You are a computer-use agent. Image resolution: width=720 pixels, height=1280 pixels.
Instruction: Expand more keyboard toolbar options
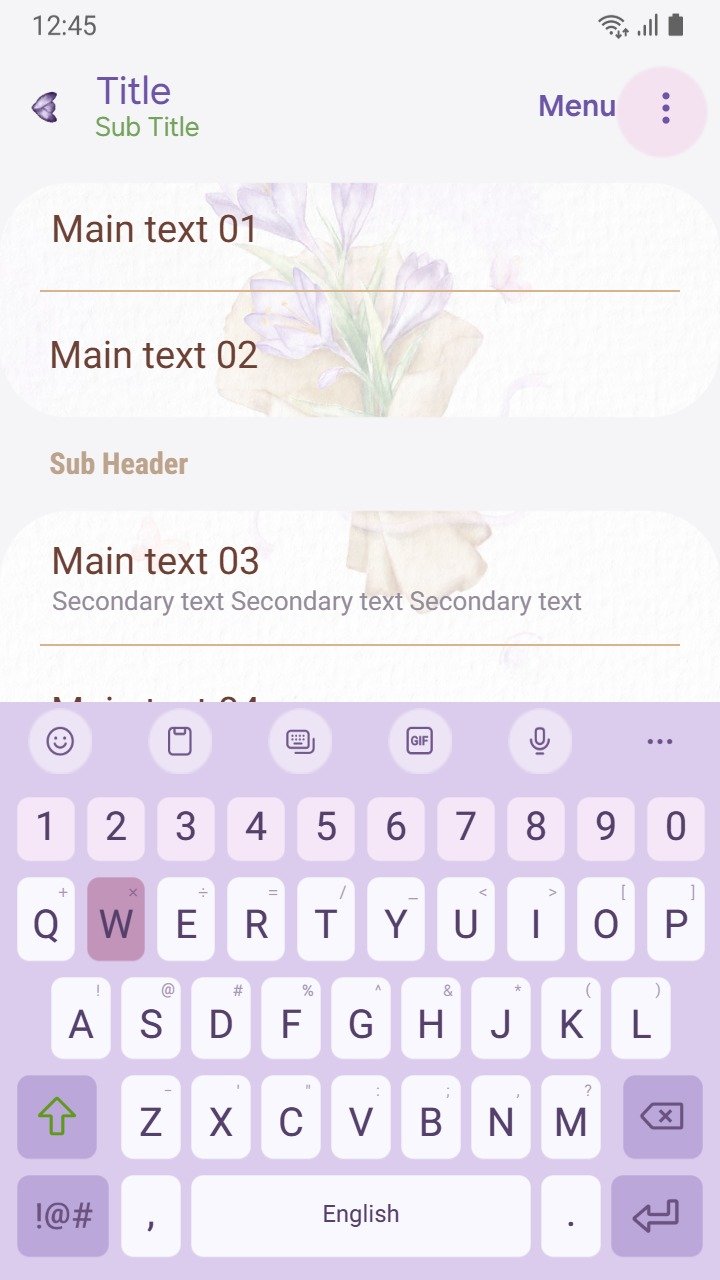[660, 741]
